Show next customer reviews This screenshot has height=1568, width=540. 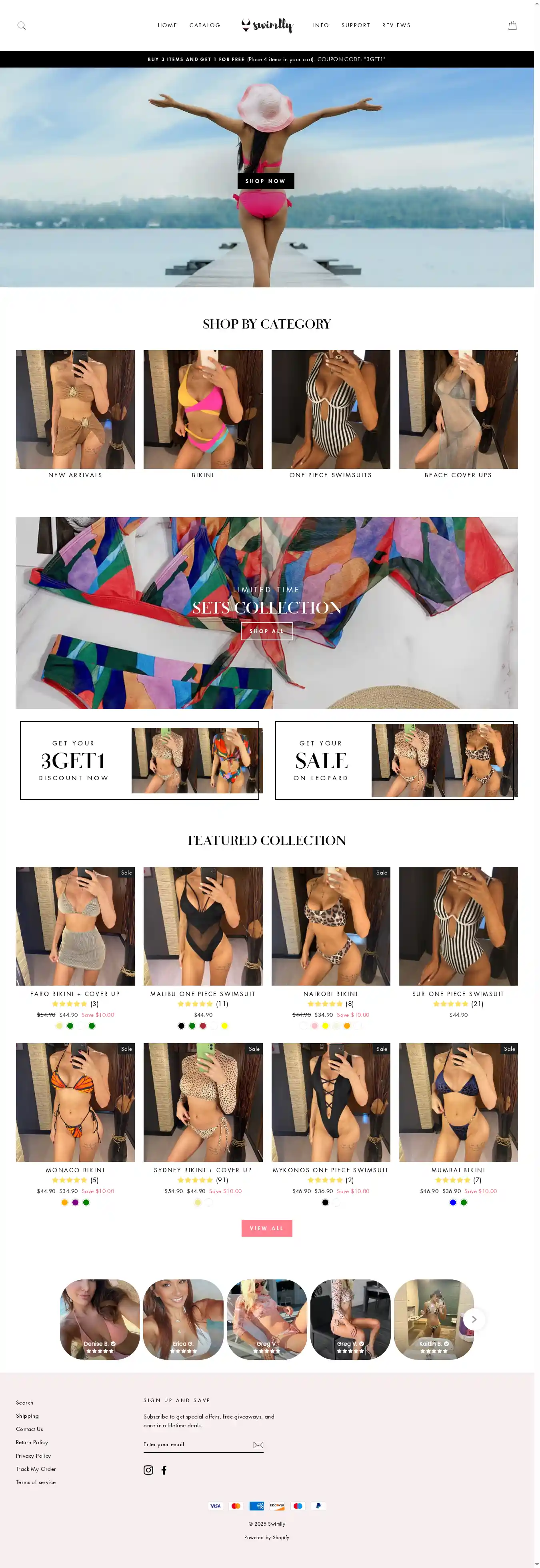tap(474, 1319)
